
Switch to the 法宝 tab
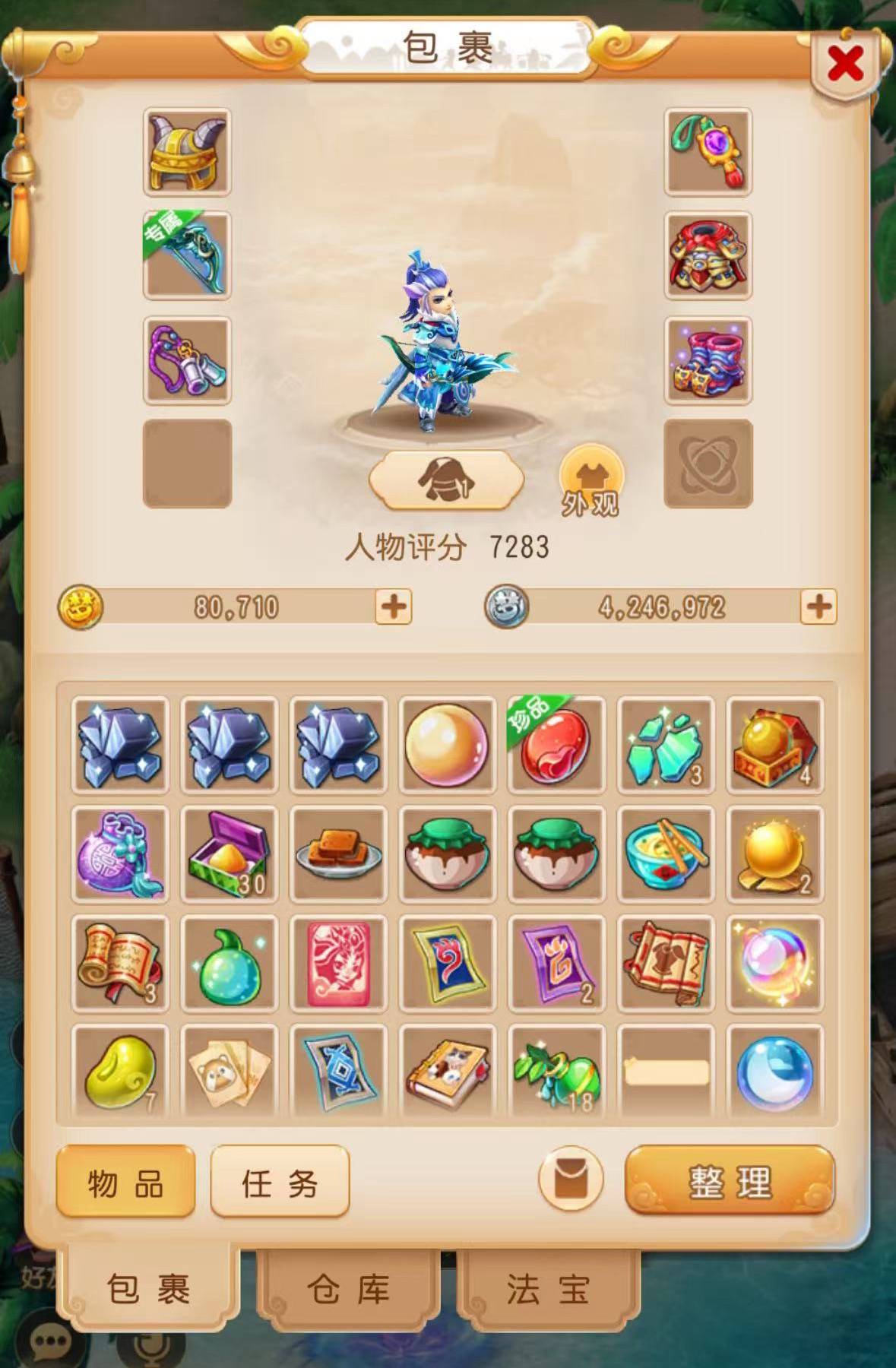pos(548,1289)
